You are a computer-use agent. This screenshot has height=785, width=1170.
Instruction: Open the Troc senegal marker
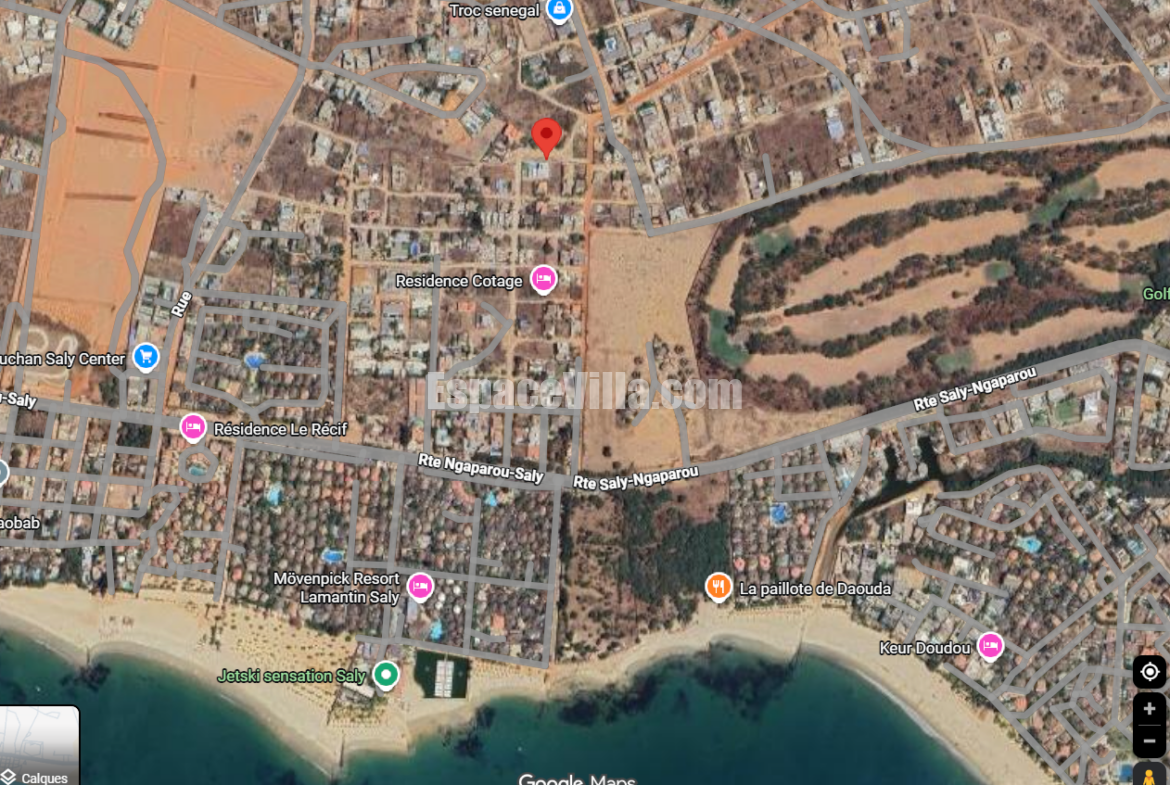pyautogui.click(x=559, y=11)
